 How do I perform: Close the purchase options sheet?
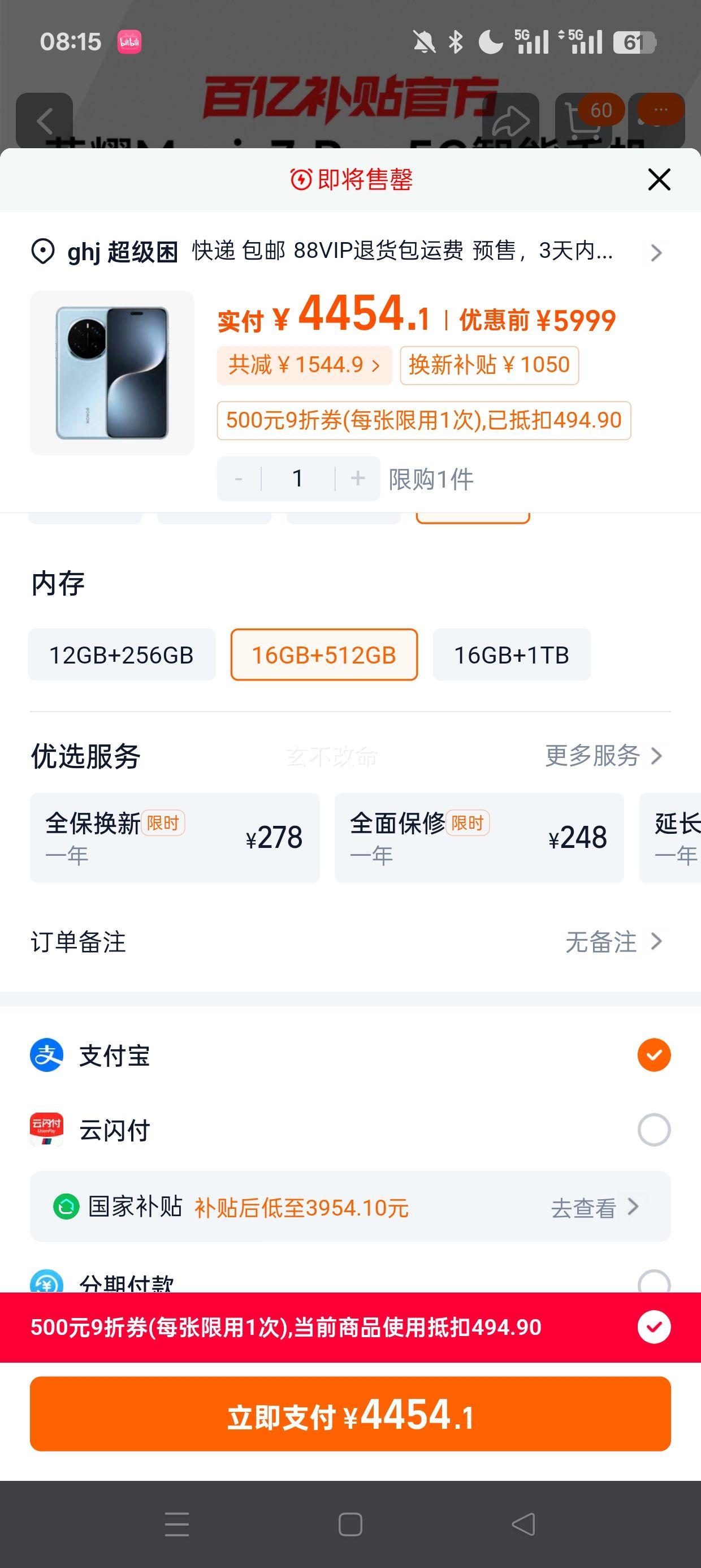click(659, 179)
